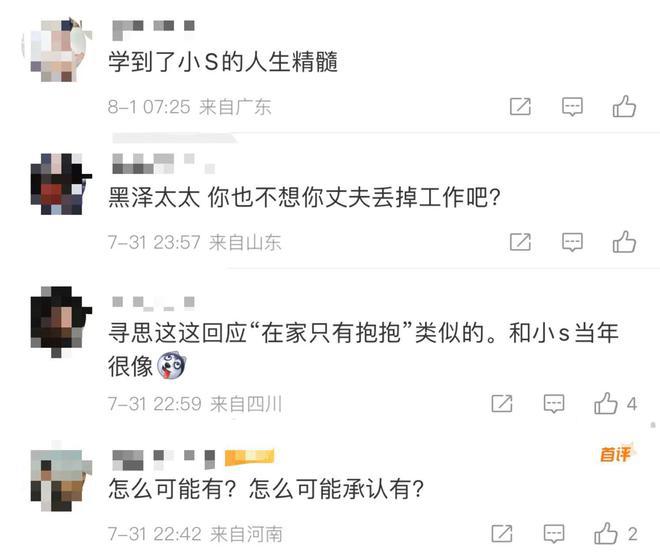Like the comment 学到了小S的人生精髓

pyautogui.click(x=624, y=106)
